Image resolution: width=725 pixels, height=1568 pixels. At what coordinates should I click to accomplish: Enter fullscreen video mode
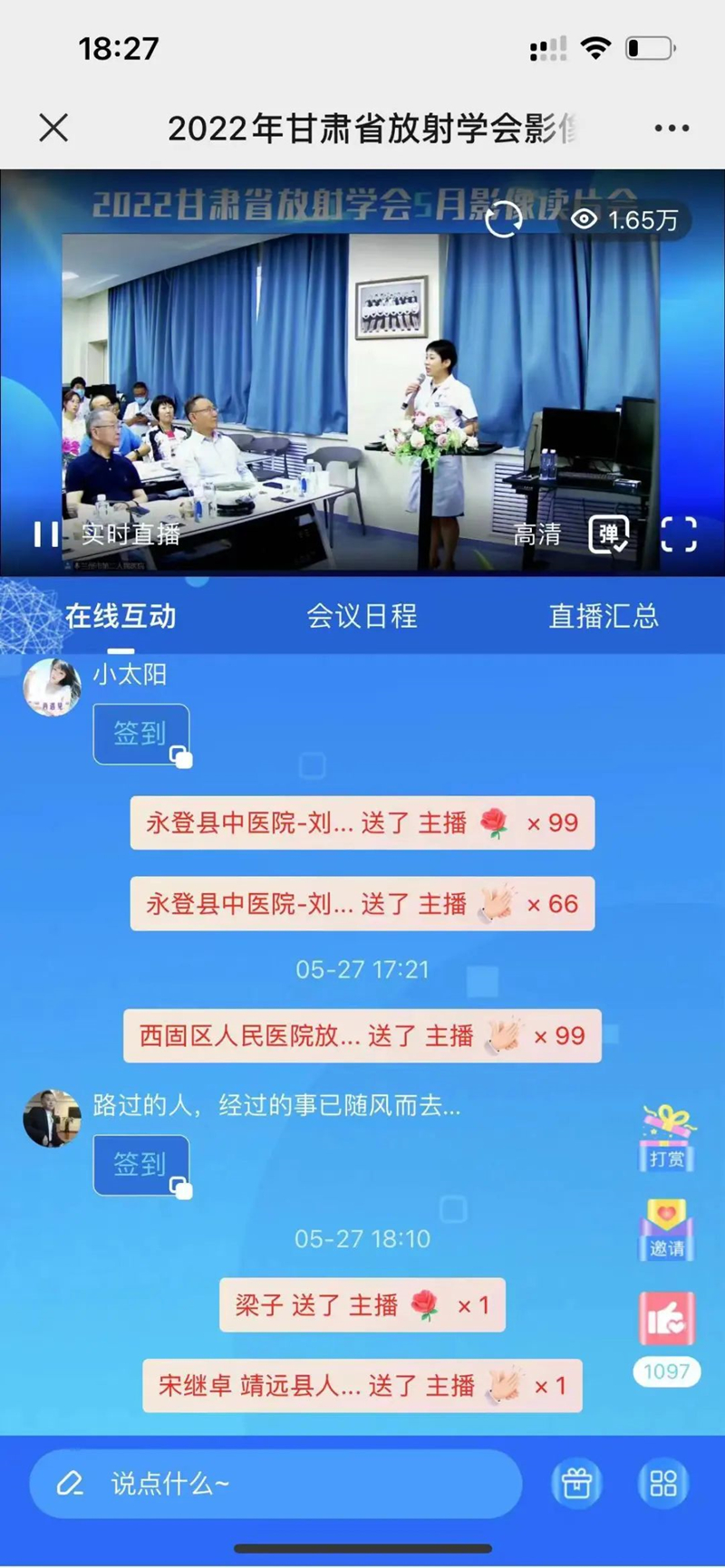coord(679,534)
